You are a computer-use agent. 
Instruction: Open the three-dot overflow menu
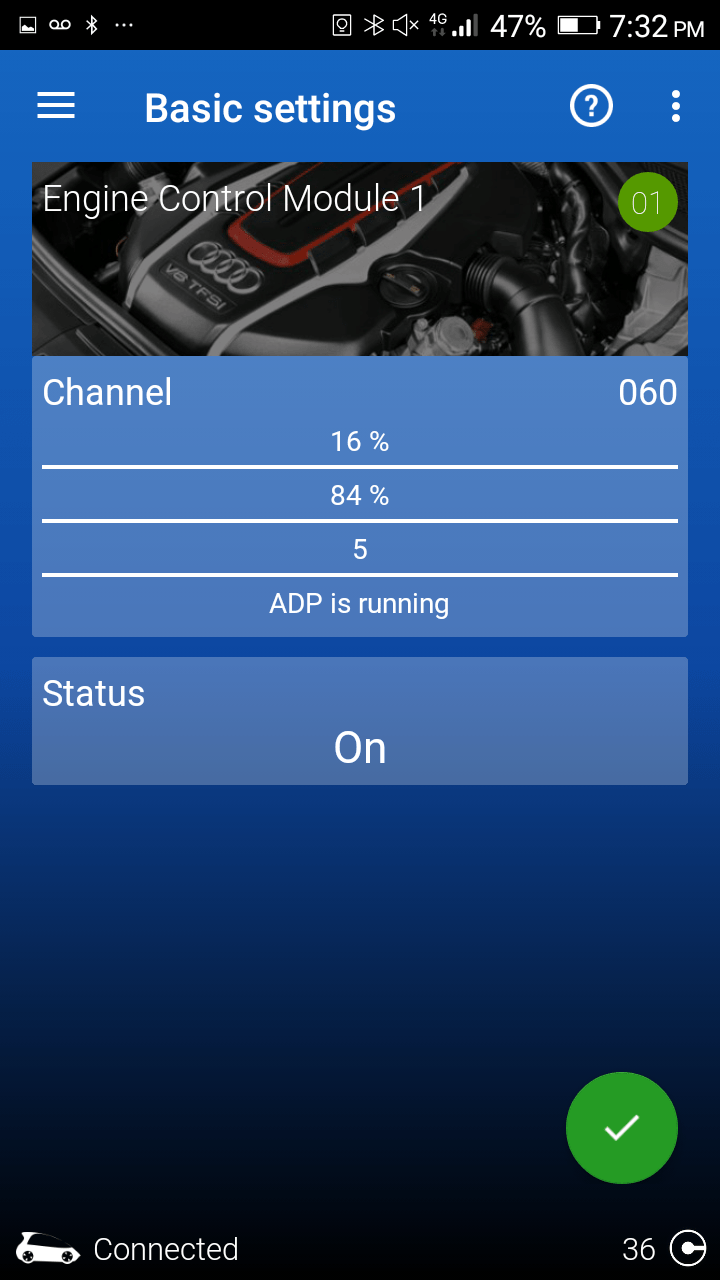pos(676,105)
